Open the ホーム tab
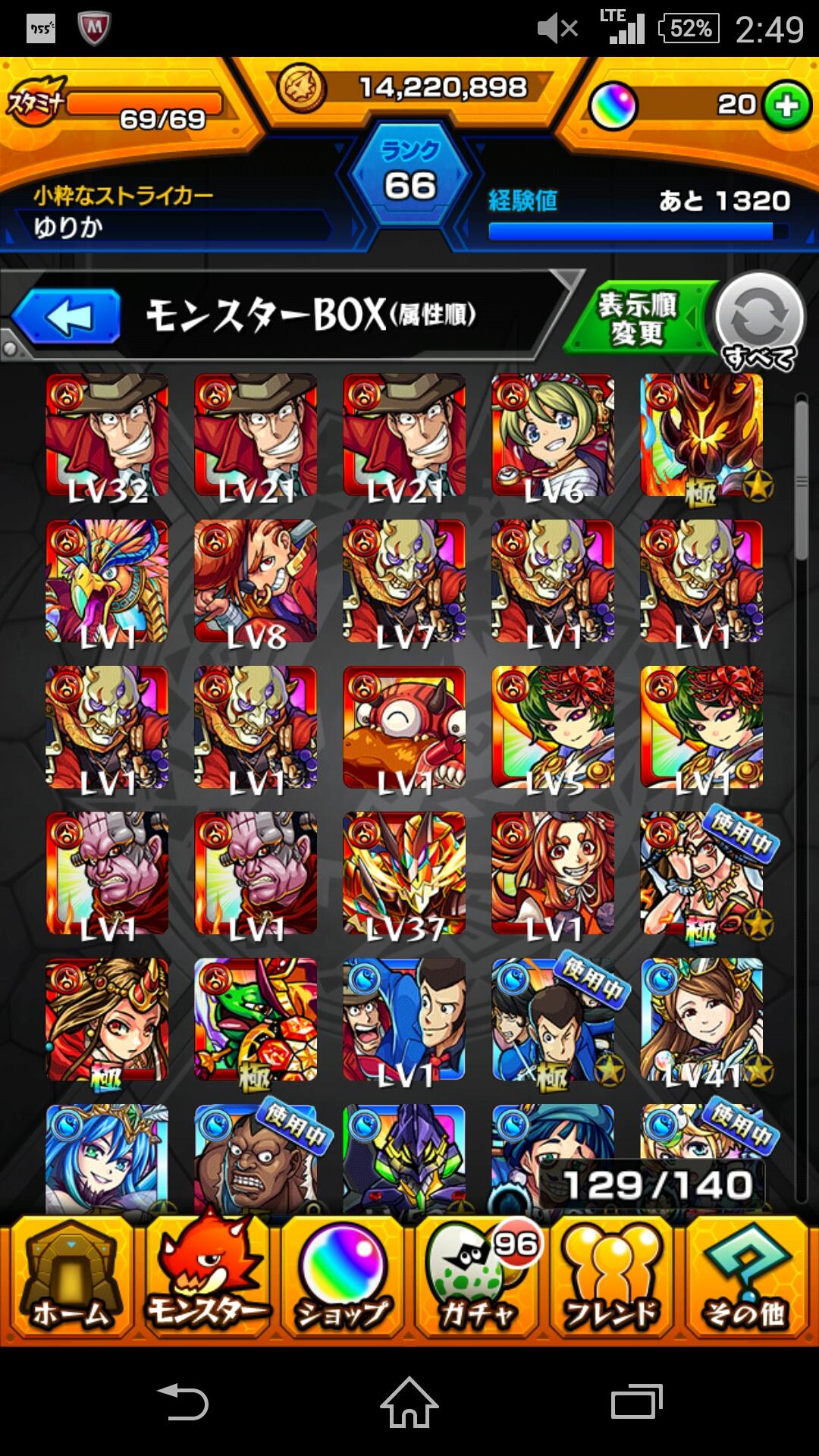Image resolution: width=819 pixels, height=1456 pixels. 70,1279
